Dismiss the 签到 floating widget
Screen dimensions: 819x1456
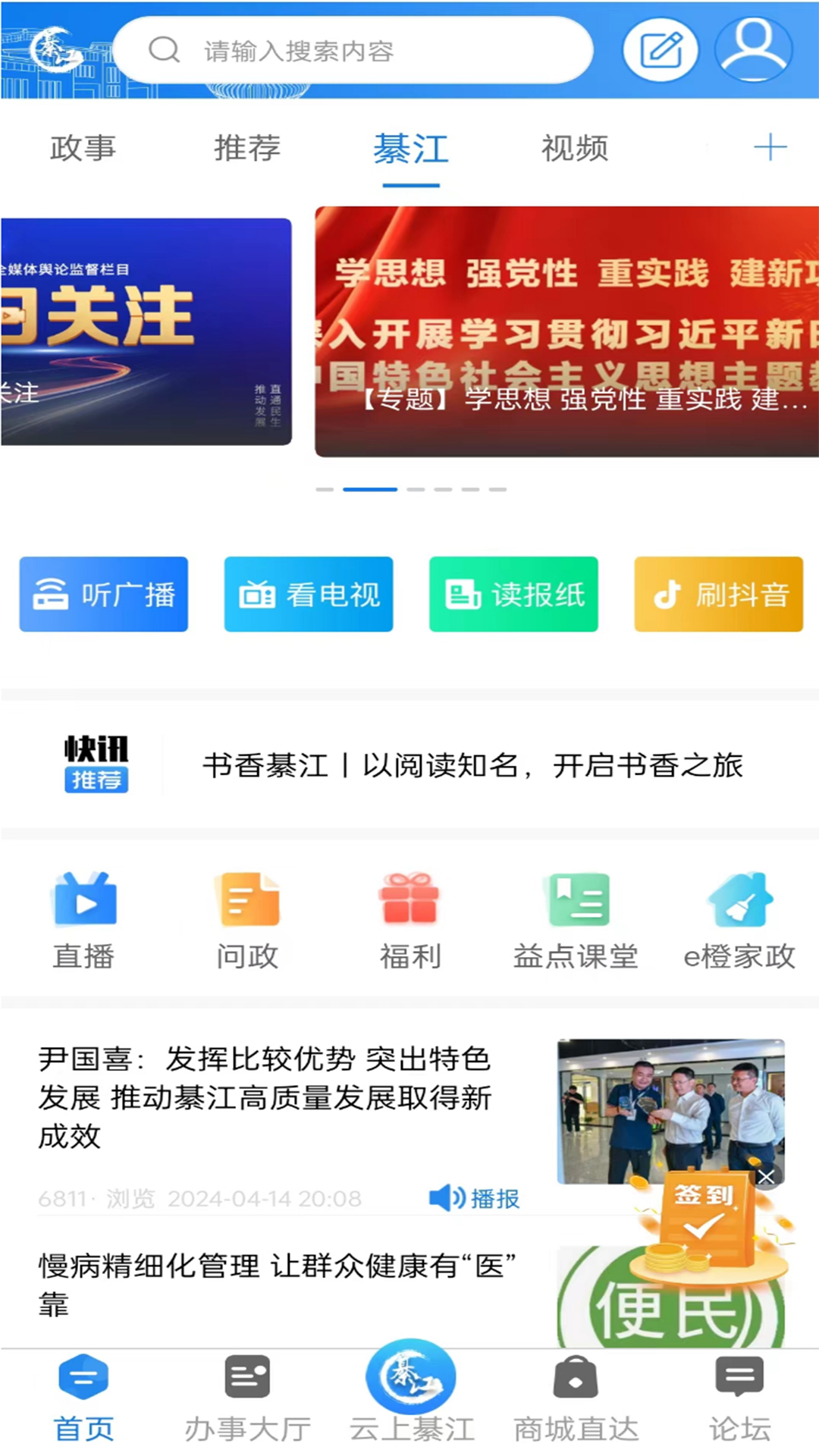(766, 1177)
